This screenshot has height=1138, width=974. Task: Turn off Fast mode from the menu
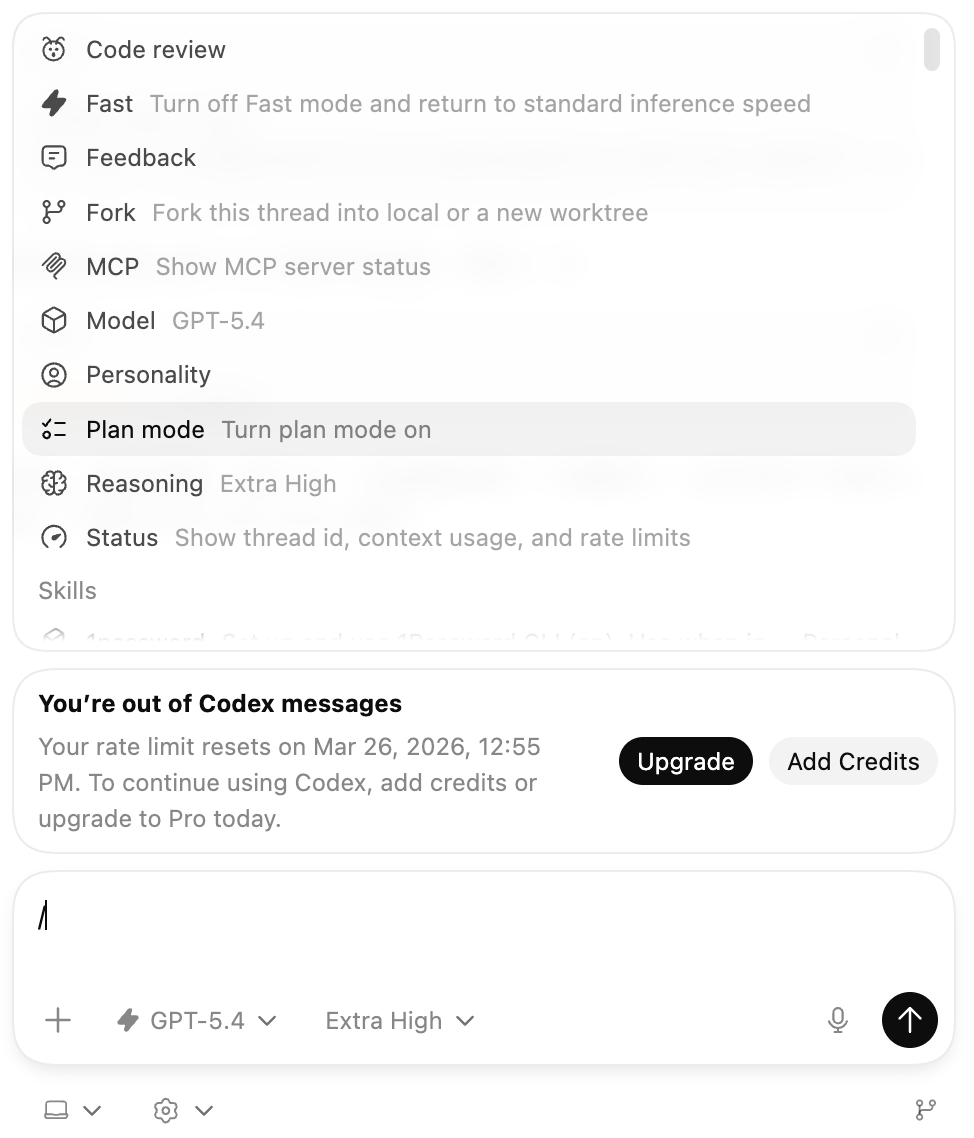(109, 104)
